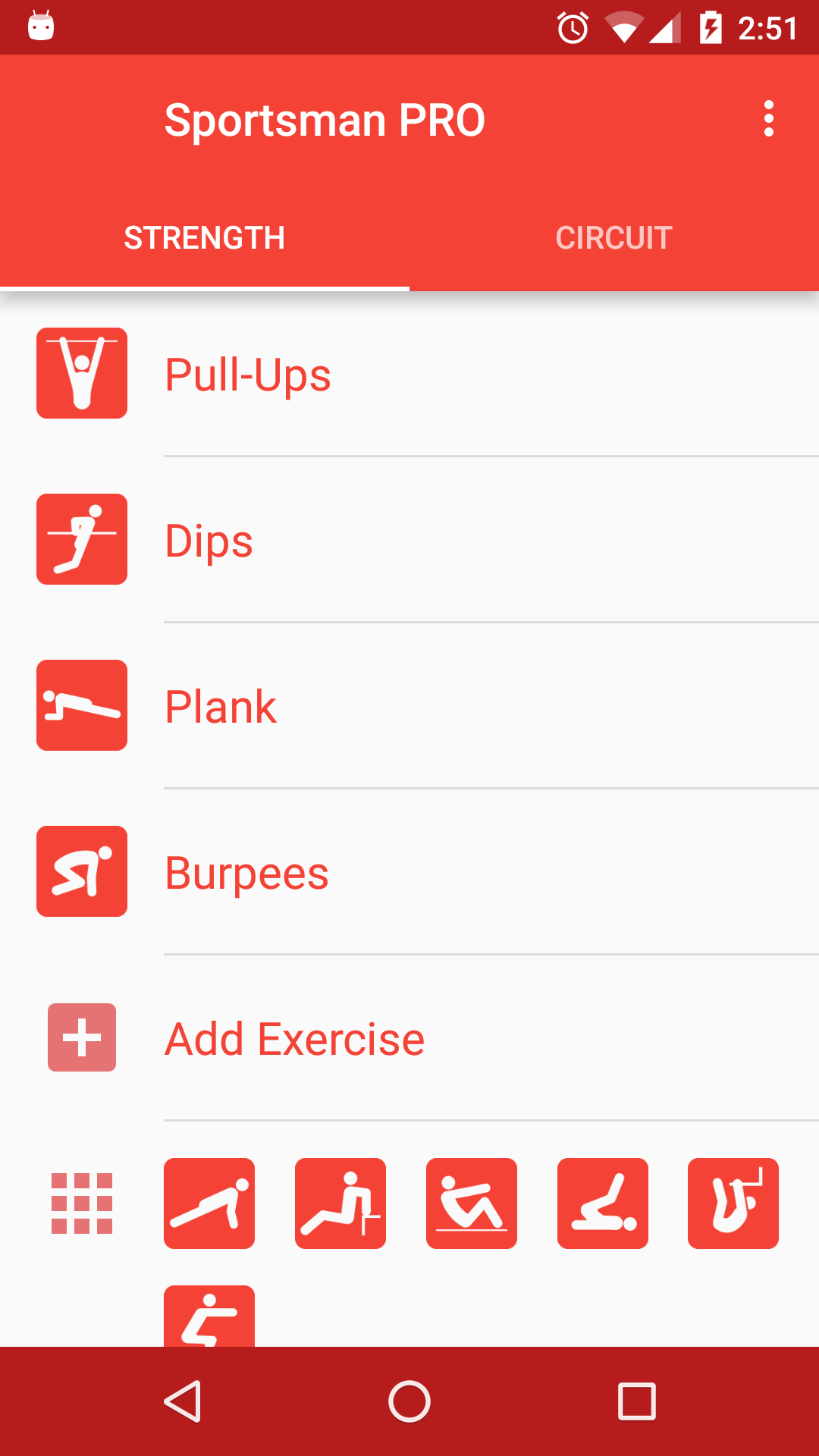Open the exercise grid picker icon
This screenshot has height=1456, width=819.
coord(80,1203)
